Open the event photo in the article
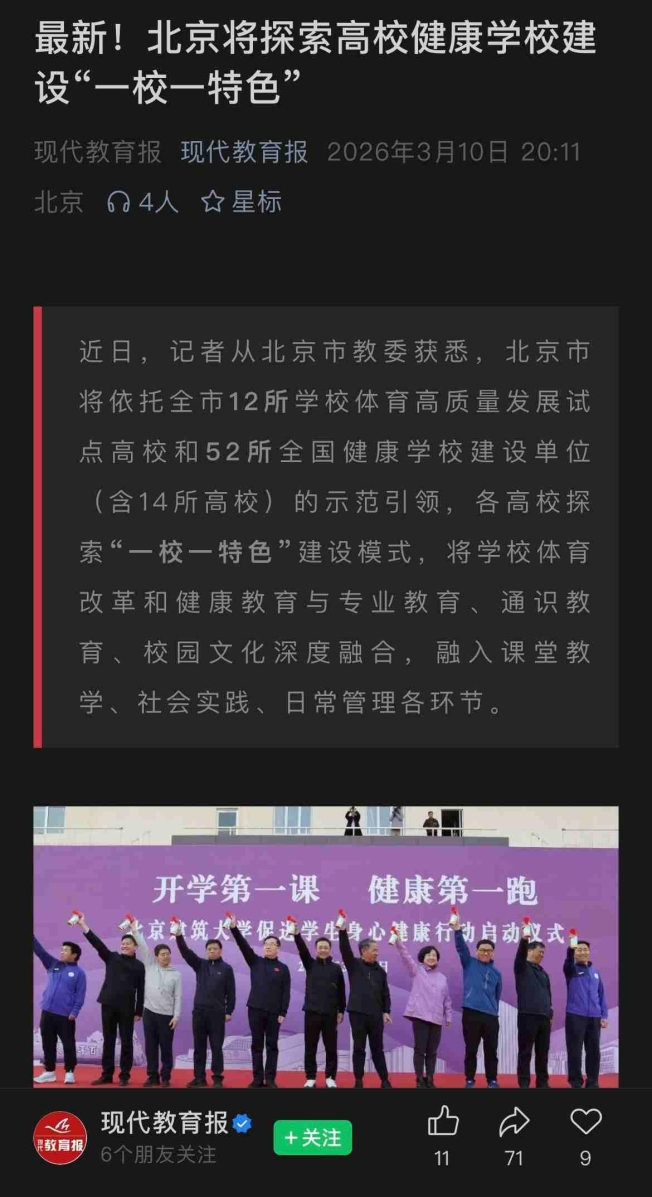This screenshot has width=652, height=1197. click(326, 945)
